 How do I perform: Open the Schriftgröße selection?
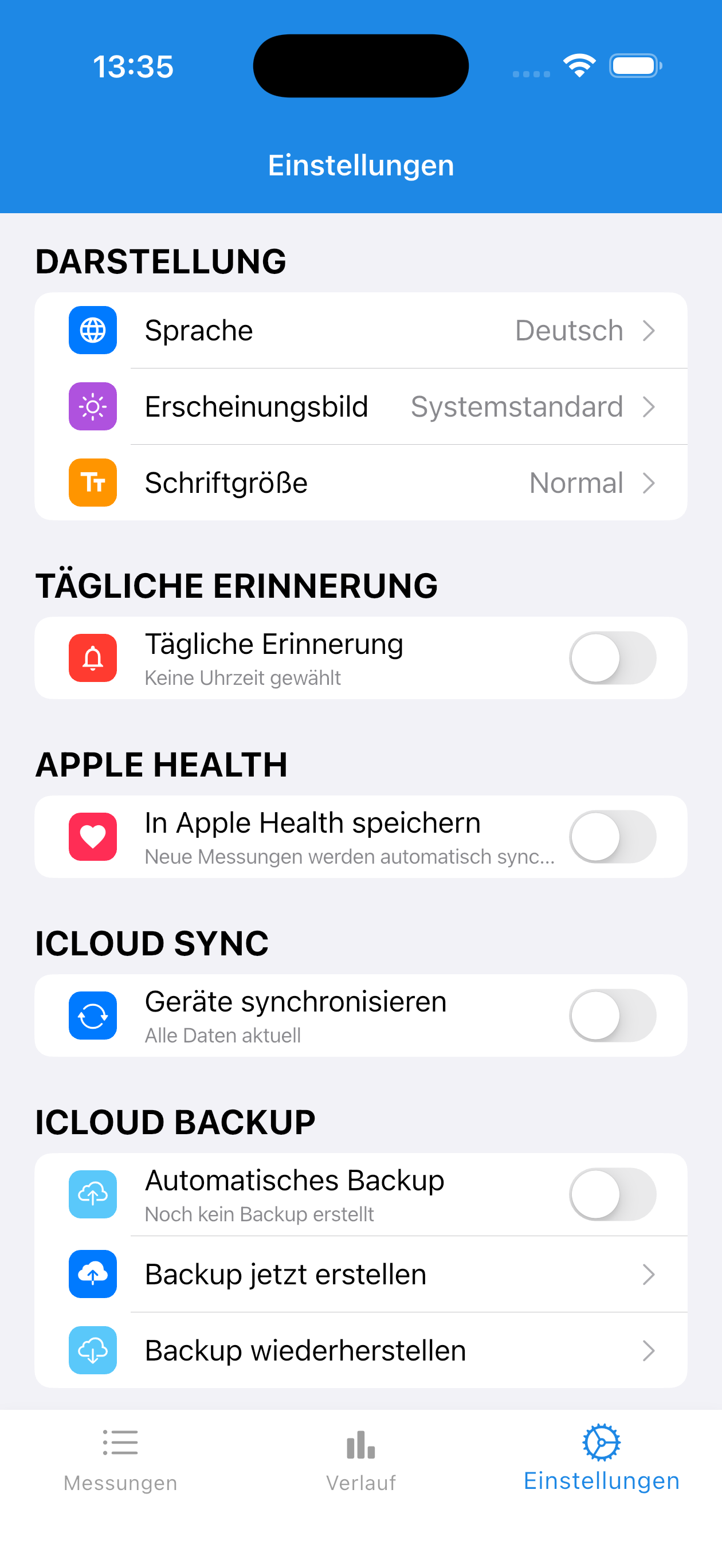pyautogui.click(x=650, y=483)
